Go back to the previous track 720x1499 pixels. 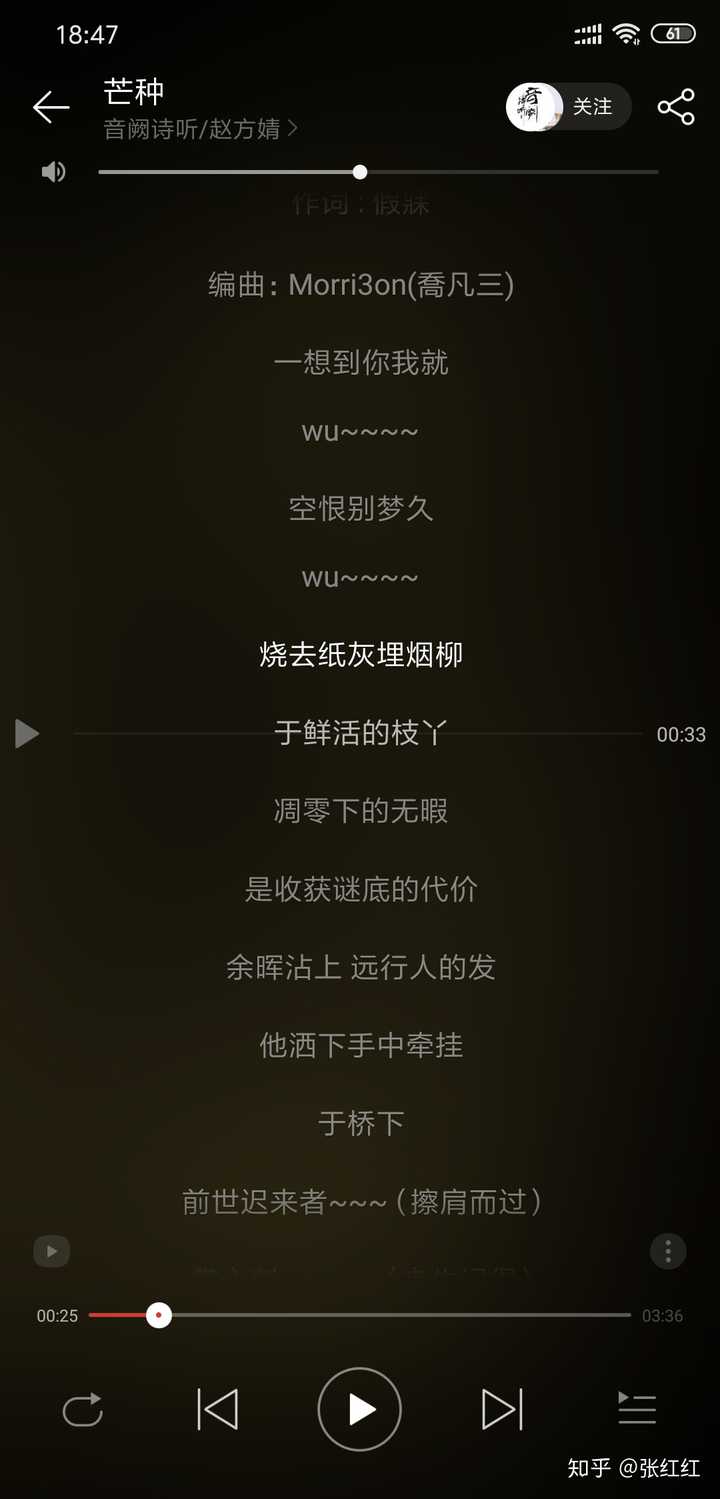pos(217,1409)
